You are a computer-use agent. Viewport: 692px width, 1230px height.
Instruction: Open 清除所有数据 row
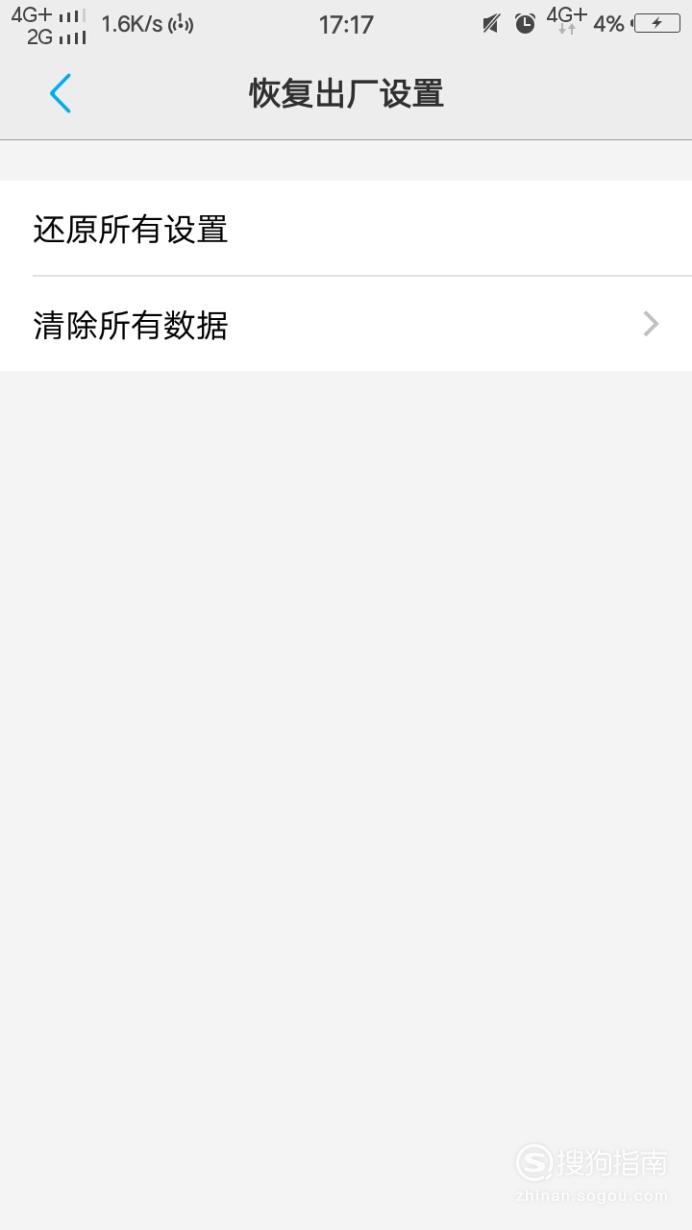click(x=346, y=324)
